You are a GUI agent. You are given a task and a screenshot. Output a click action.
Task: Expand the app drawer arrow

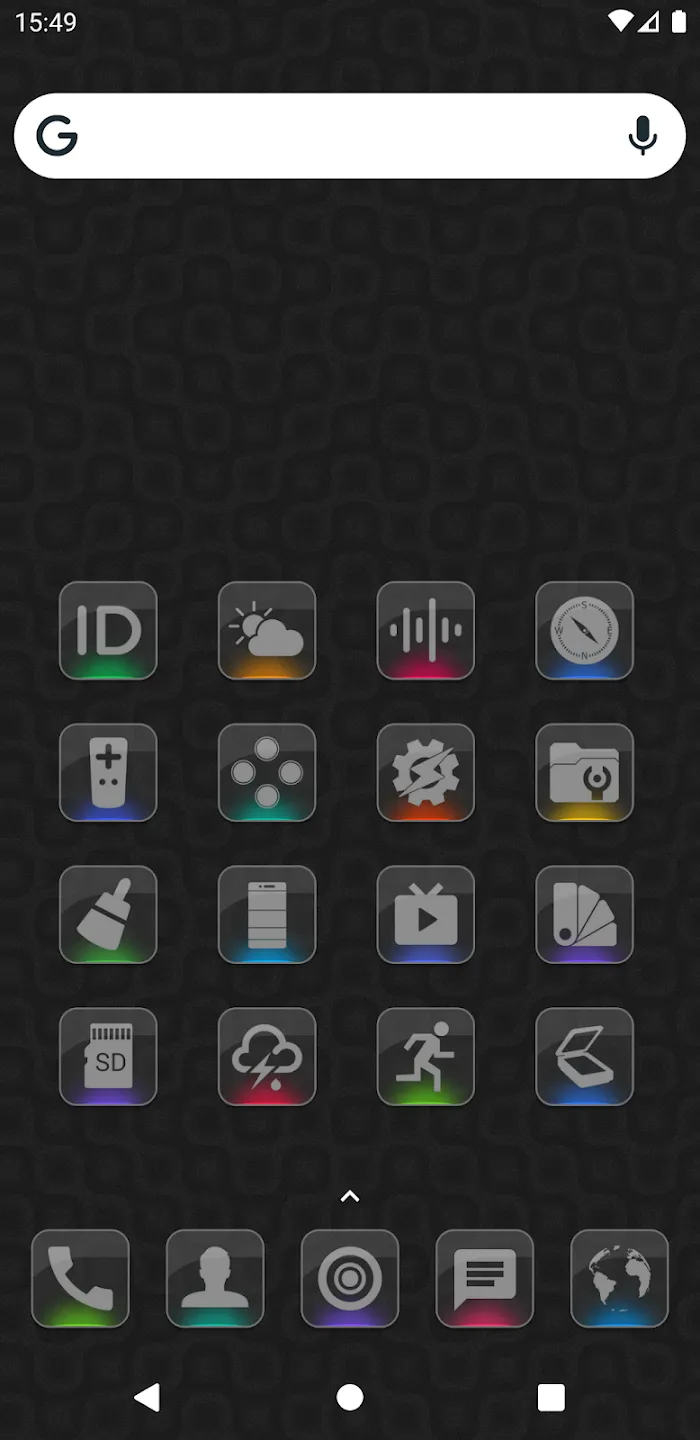[x=350, y=1196]
